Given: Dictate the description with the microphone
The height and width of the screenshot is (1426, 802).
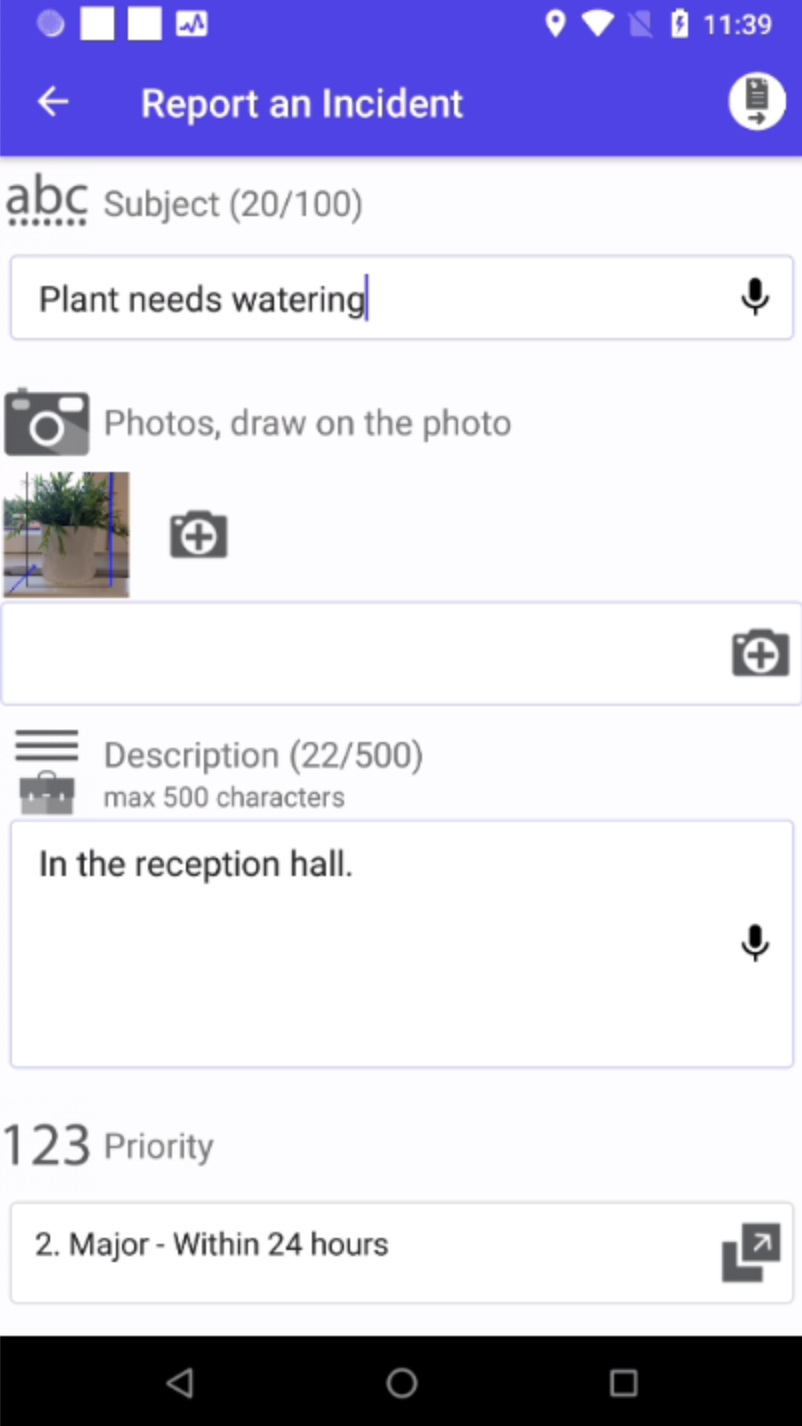Looking at the screenshot, I should pyautogui.click(x=755, y=943).
